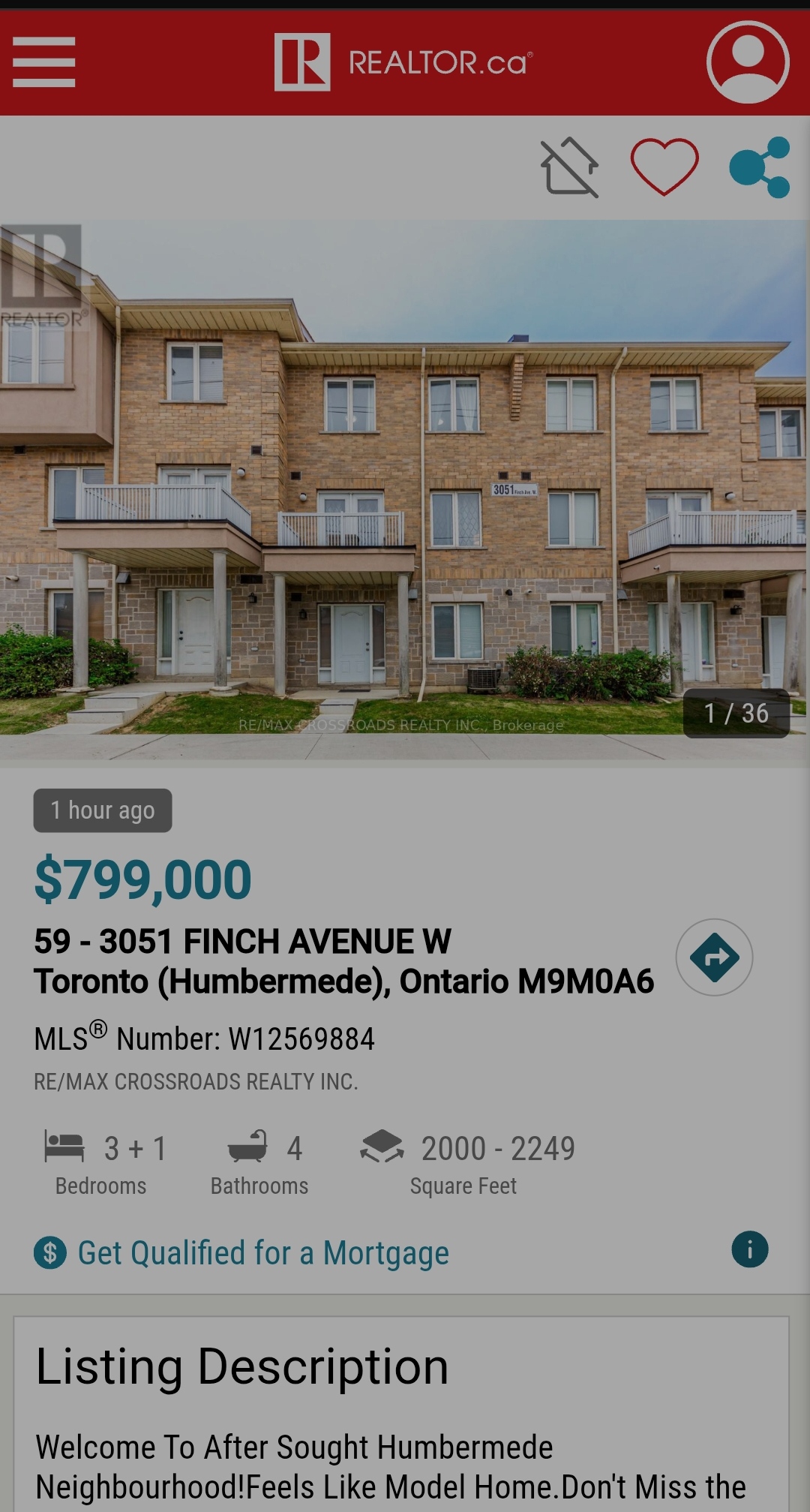Open the hamburger navigation menu
The width and height of the screenshot is (810, 1512).
(x=45, y=62)
